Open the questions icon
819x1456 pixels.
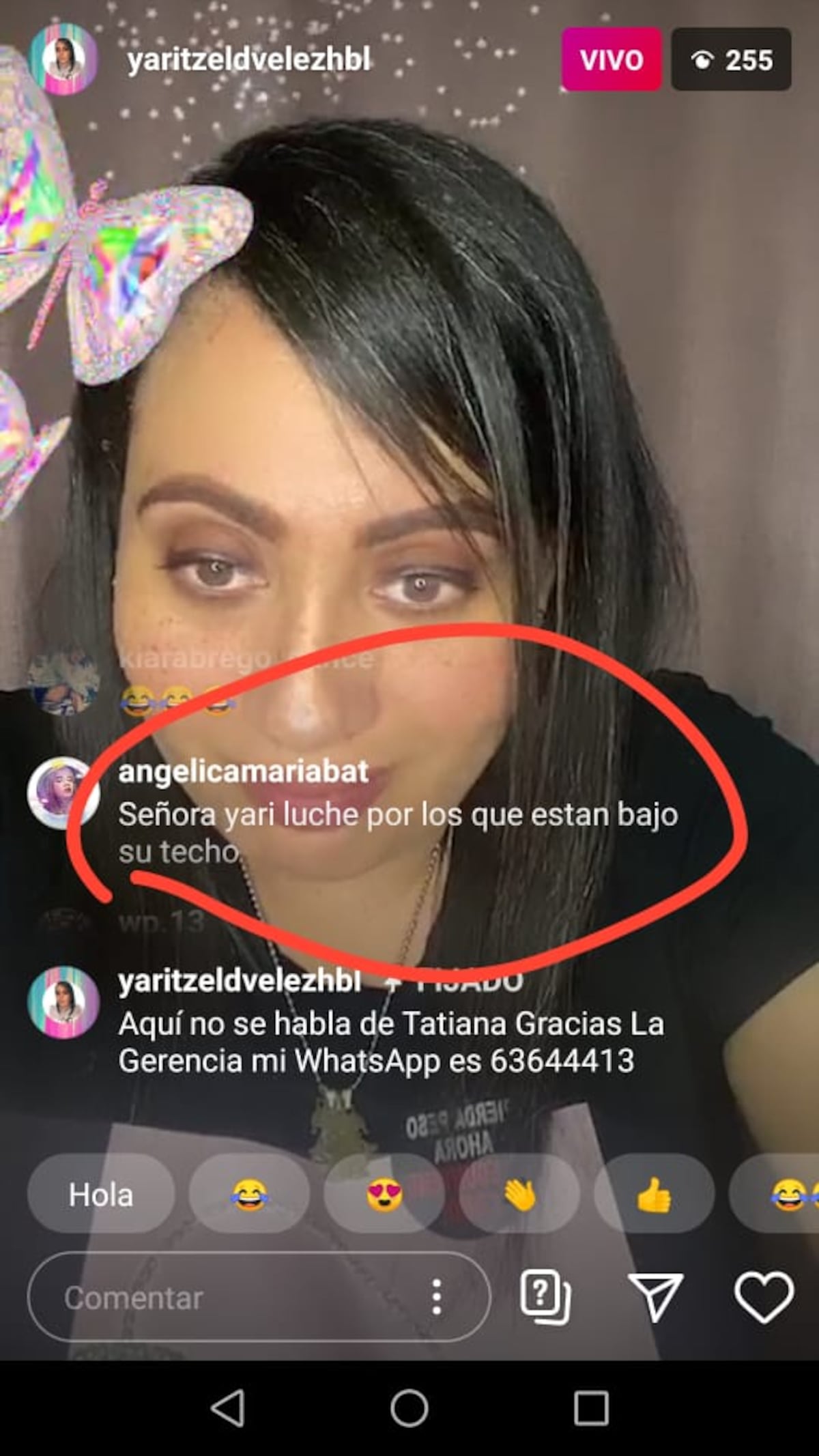pos(545,1296)
